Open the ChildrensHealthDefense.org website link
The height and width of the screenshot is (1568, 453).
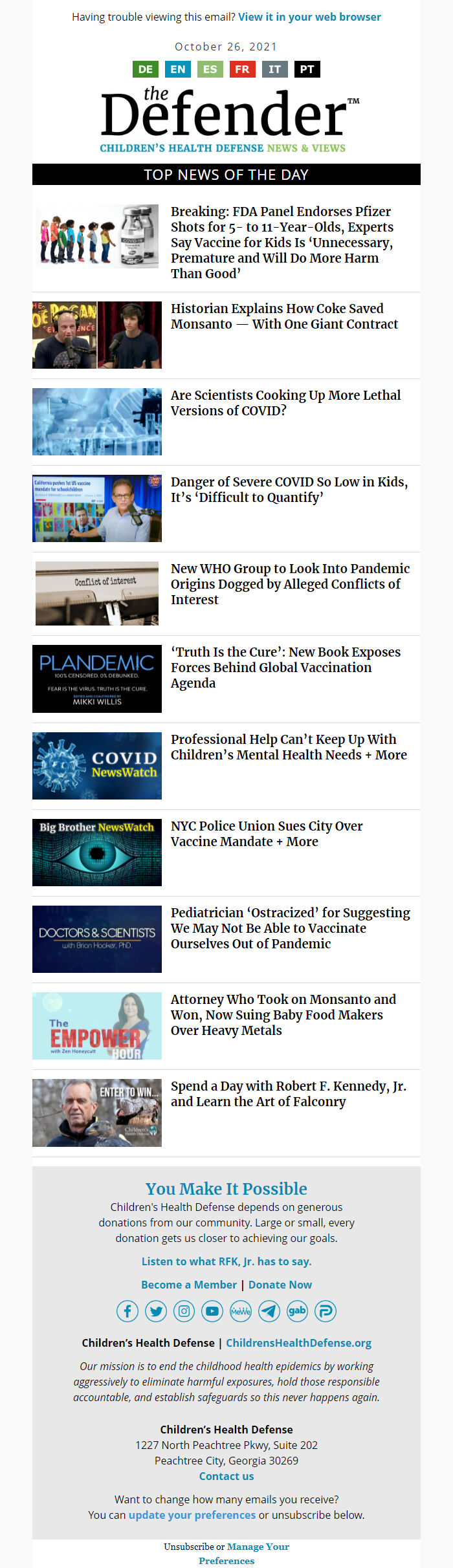(x=298, y=1343)
